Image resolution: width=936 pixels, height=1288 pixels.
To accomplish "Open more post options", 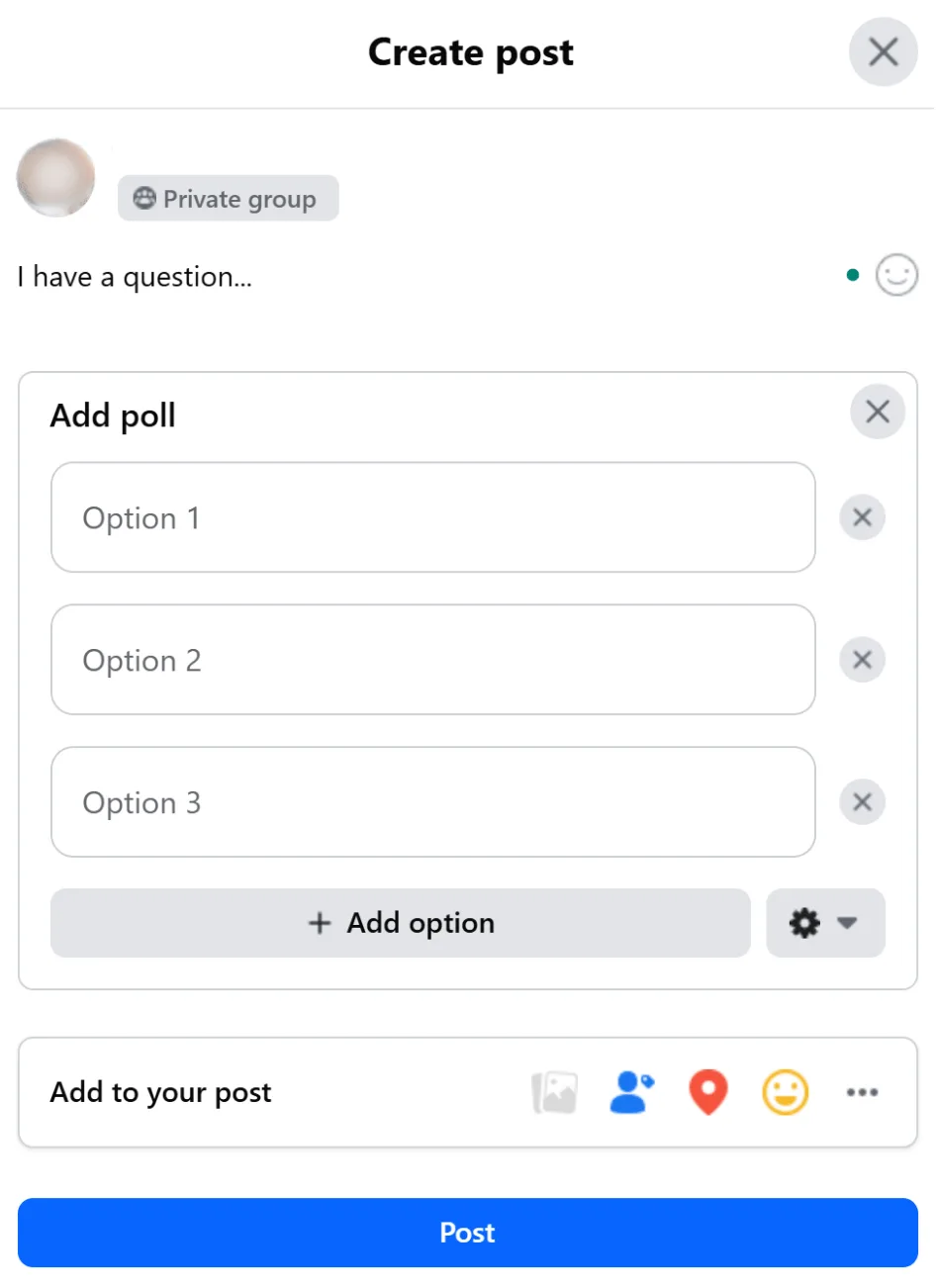I will click(862, 1093).
